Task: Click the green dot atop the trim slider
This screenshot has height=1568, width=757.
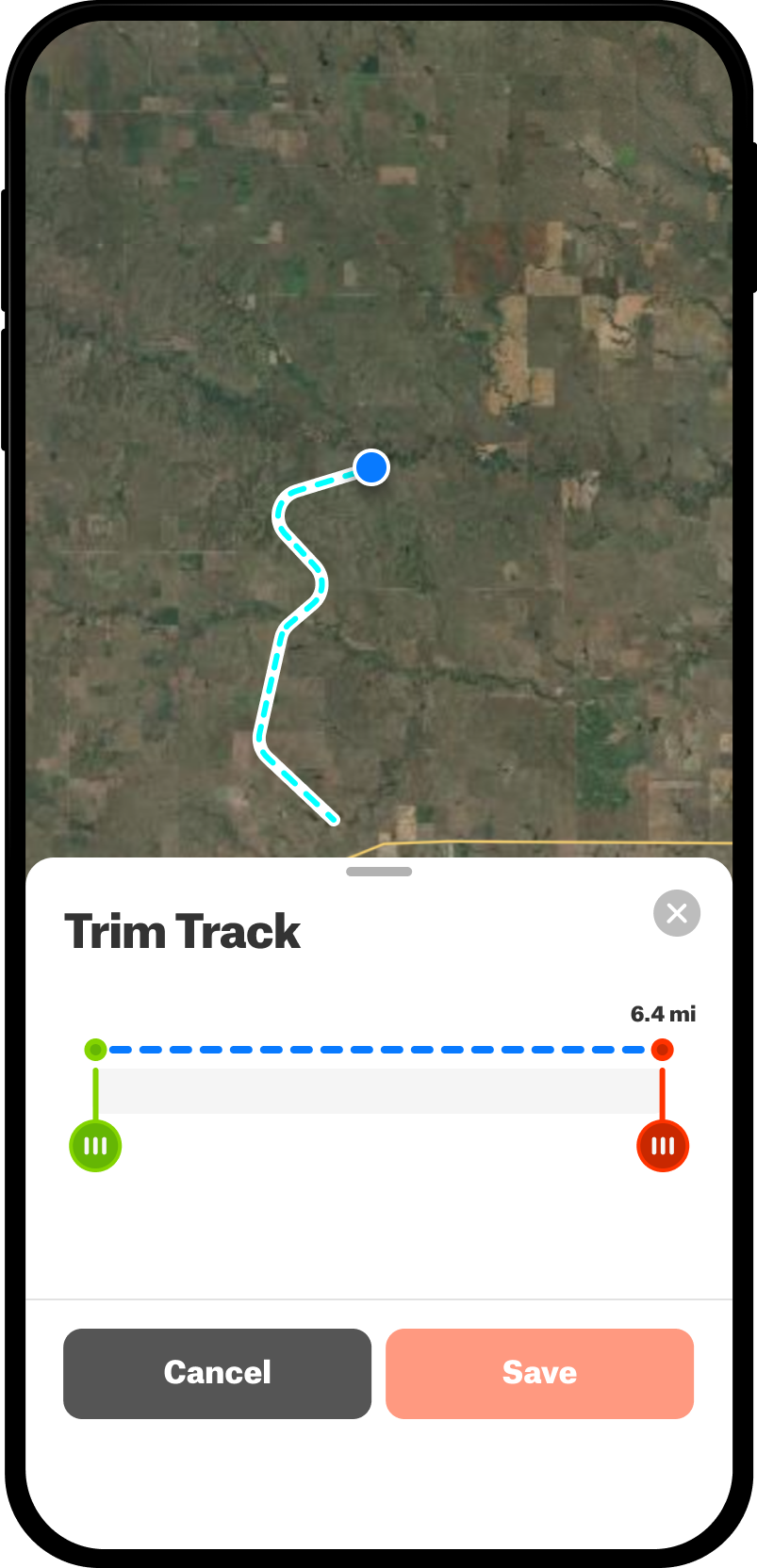Action: [95, 1049]
